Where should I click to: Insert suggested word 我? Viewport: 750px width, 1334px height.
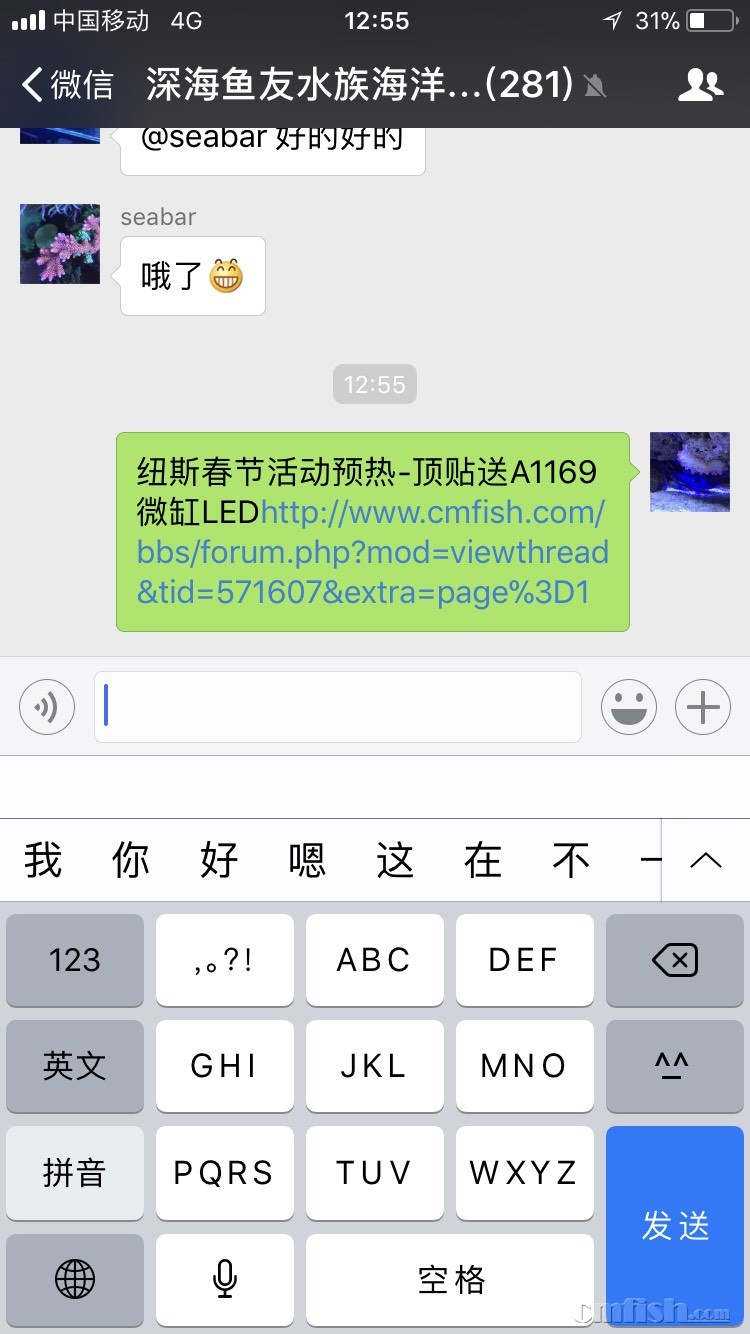coord(43,860)
